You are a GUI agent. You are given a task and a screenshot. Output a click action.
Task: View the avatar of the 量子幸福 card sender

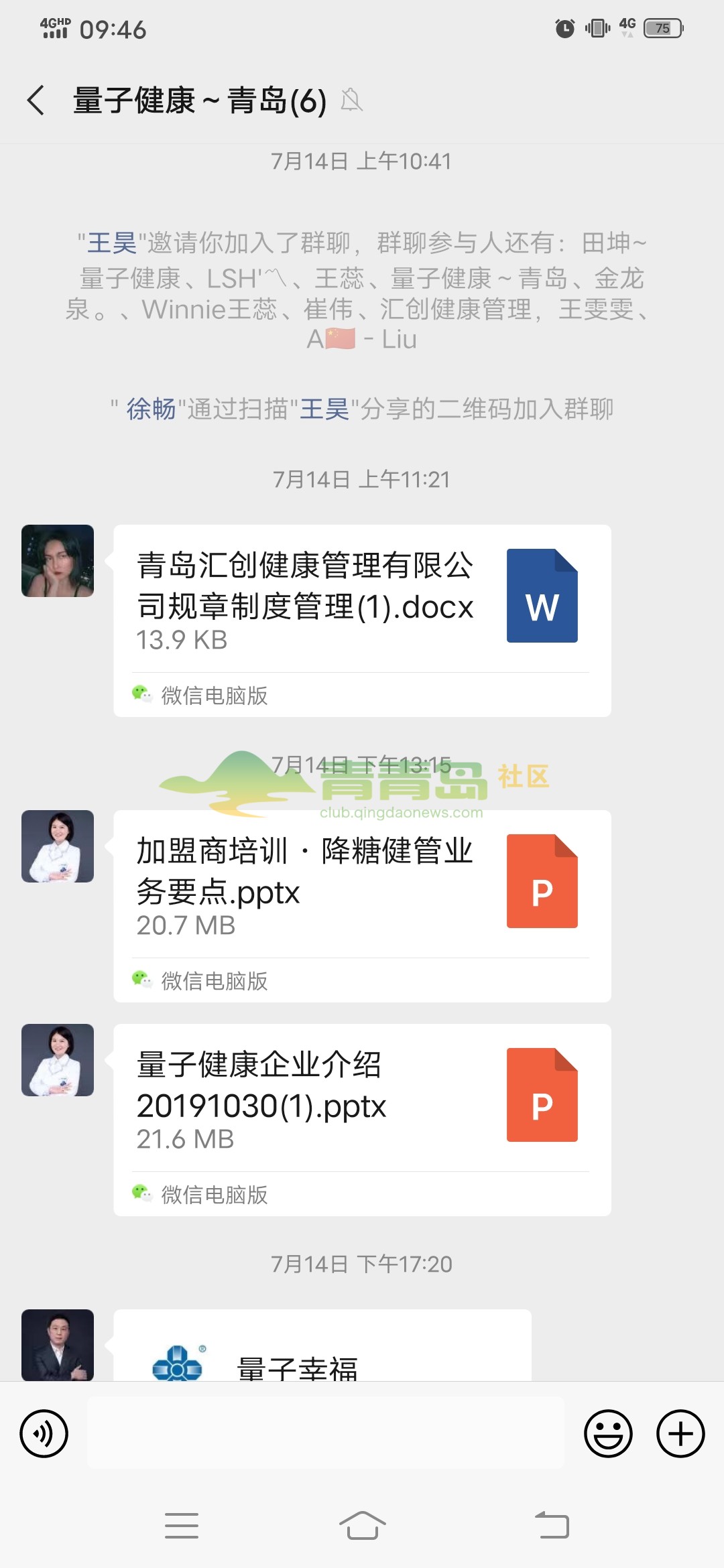point(58,1344)
